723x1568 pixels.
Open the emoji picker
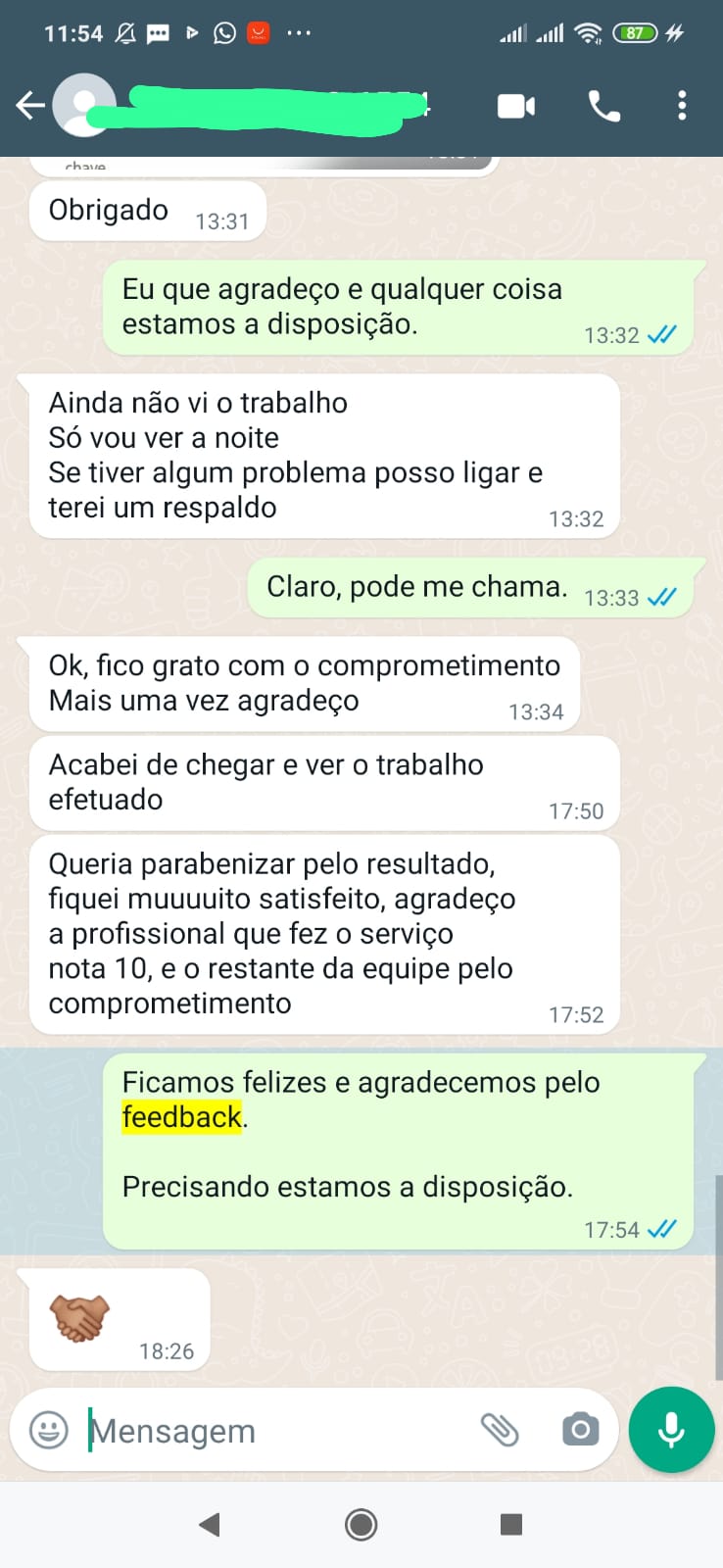pyautogui.click(x=49, y=1430)
